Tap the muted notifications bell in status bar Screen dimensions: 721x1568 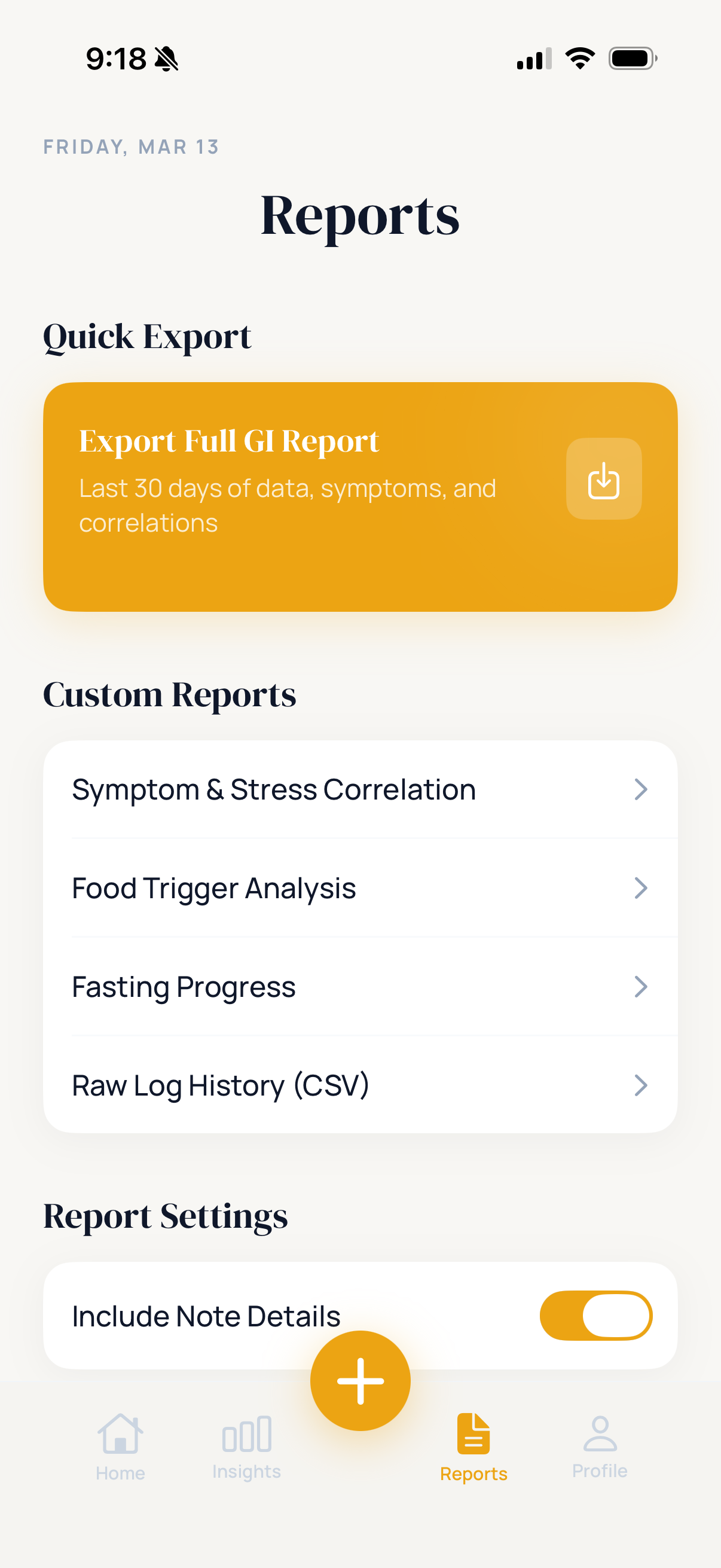[164, 58]
